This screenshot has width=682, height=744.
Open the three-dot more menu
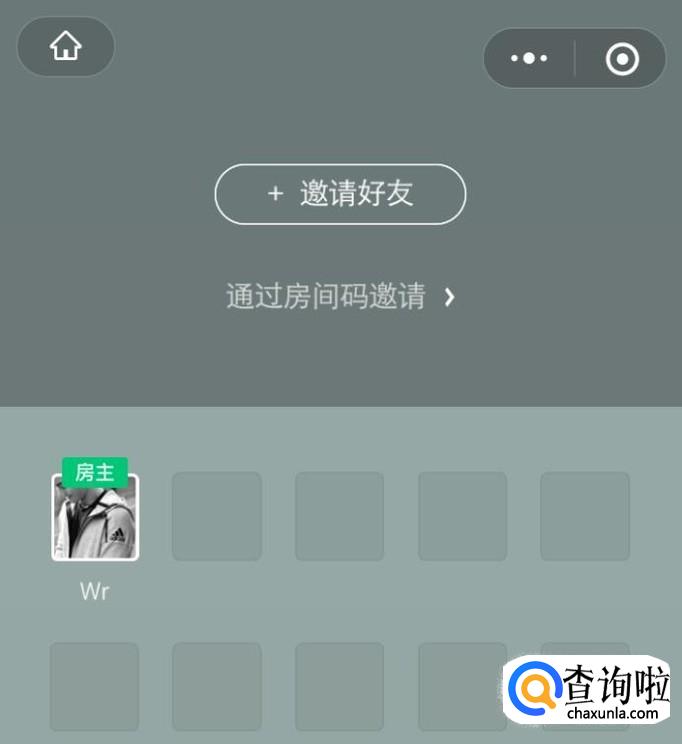click(x=529, y=58)
